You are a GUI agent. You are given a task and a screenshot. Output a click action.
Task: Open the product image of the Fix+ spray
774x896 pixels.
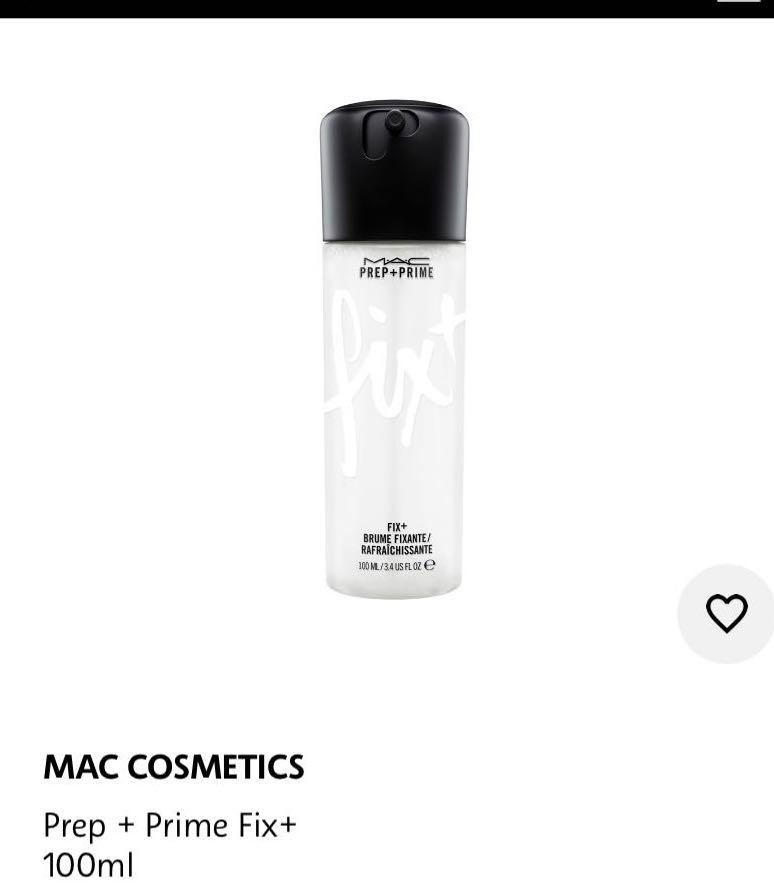click(x=395, y=350)
